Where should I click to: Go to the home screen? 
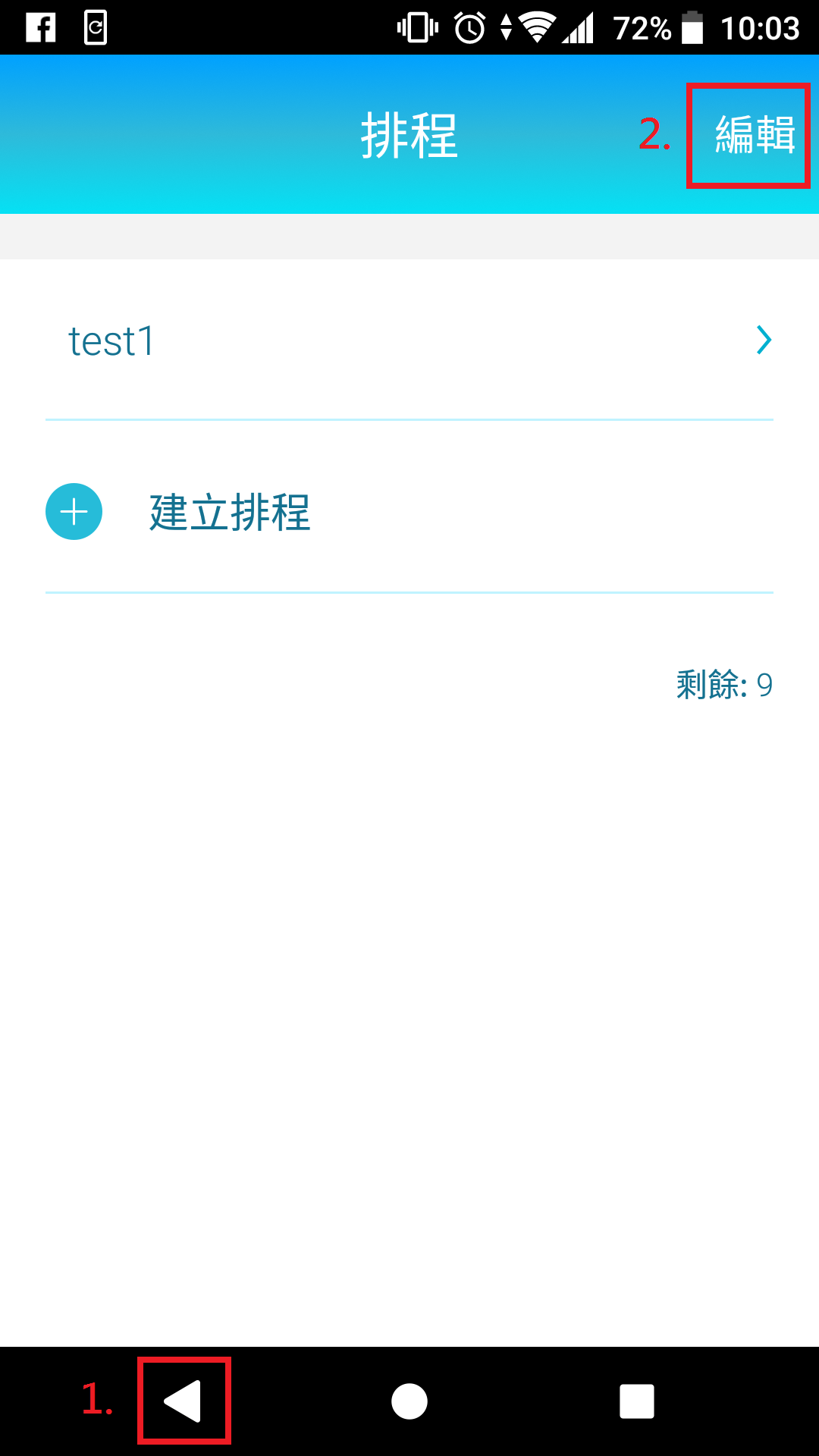pyautogui.click(x=409, y=1401)
